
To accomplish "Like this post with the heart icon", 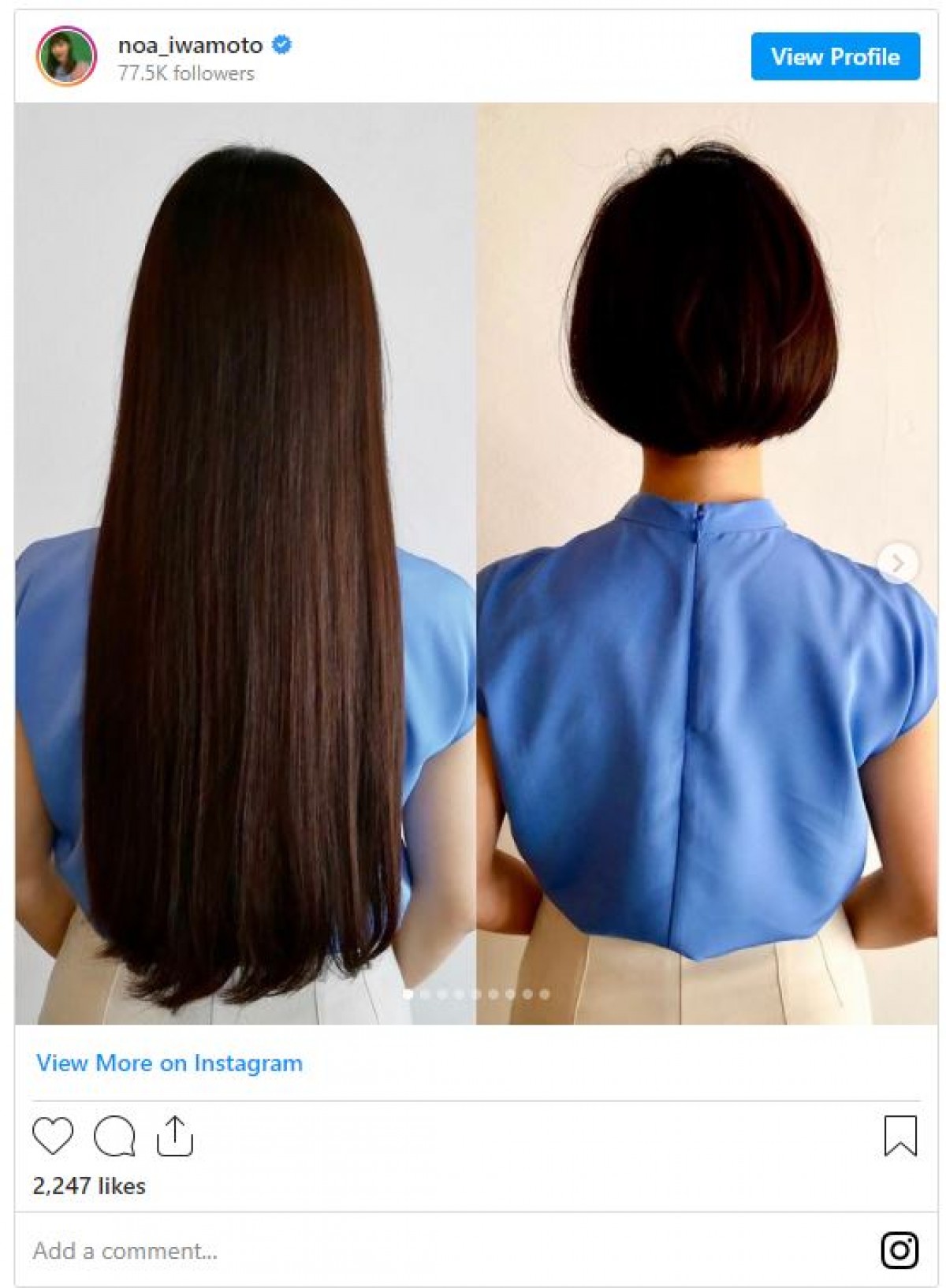I will pyautogui.click(x=53, y=1136).
